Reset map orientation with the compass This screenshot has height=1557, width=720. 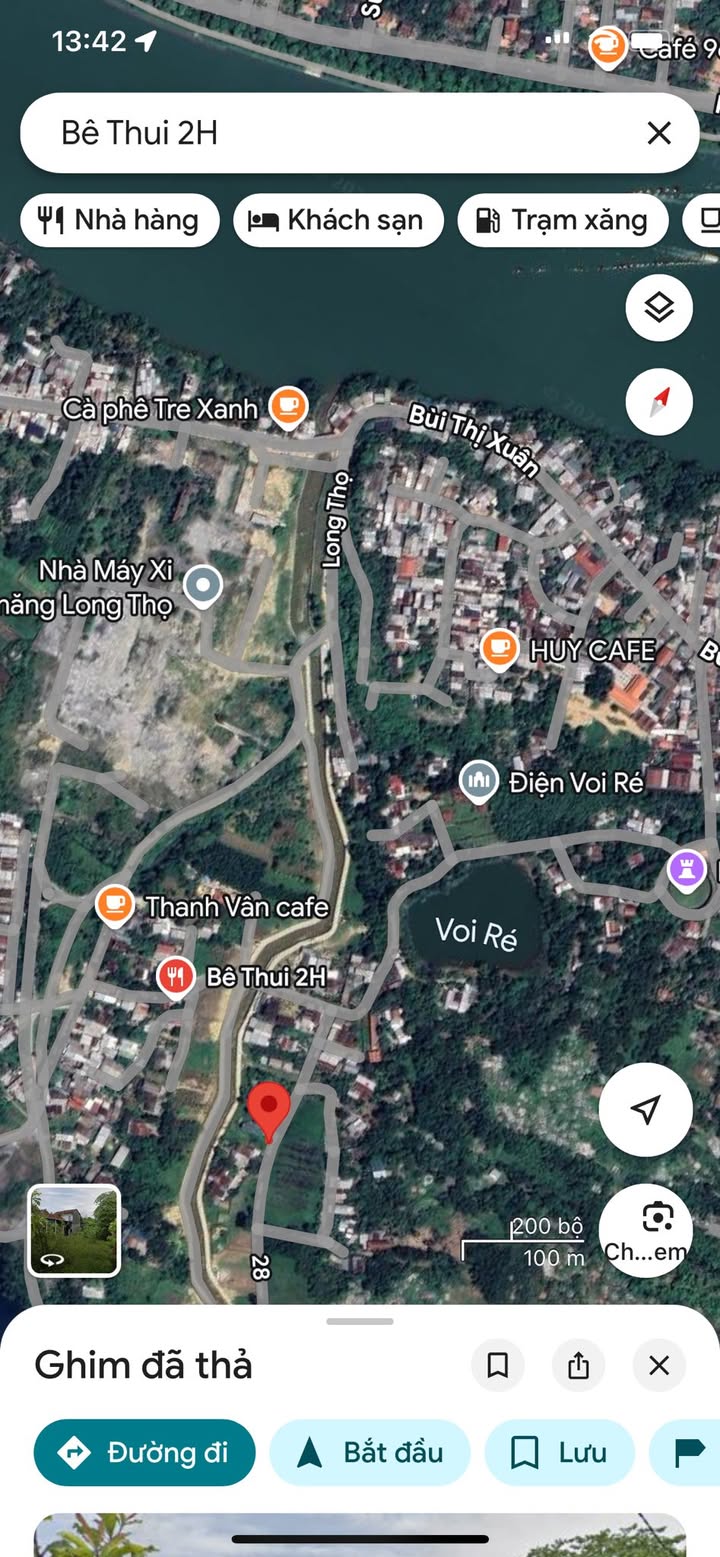pyautogui.click(x=659, y=402)
